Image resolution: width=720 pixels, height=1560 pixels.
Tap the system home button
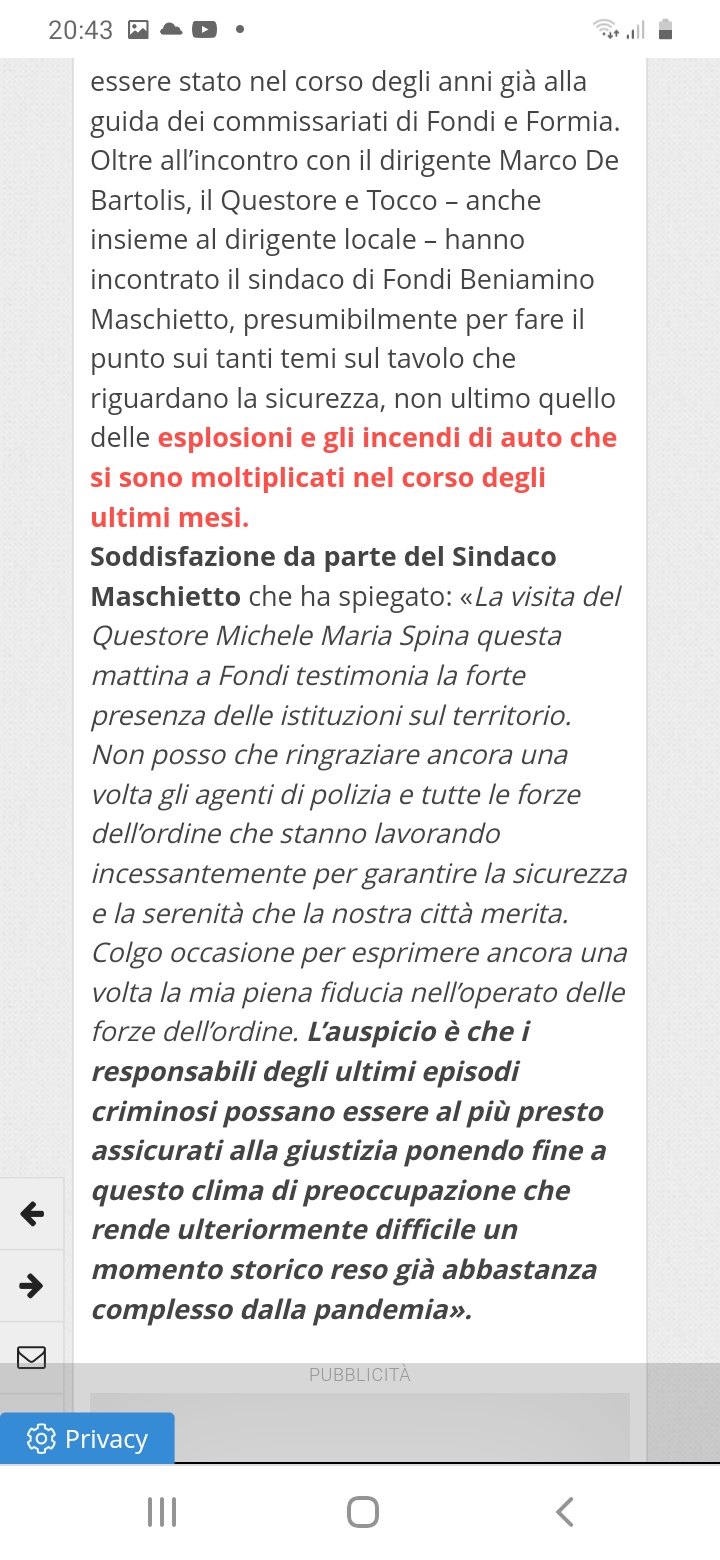[x=362, y=1511]
